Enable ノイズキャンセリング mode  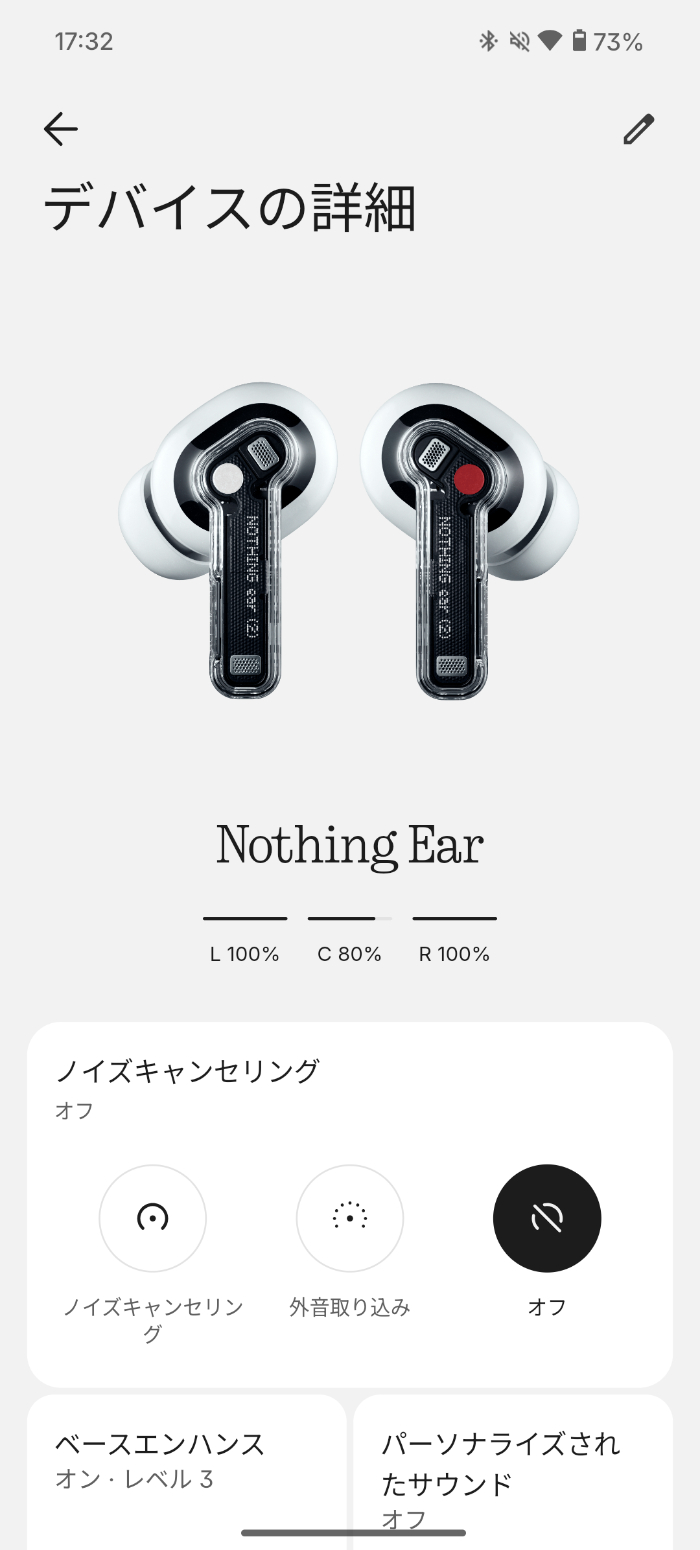pos(153,1218)
